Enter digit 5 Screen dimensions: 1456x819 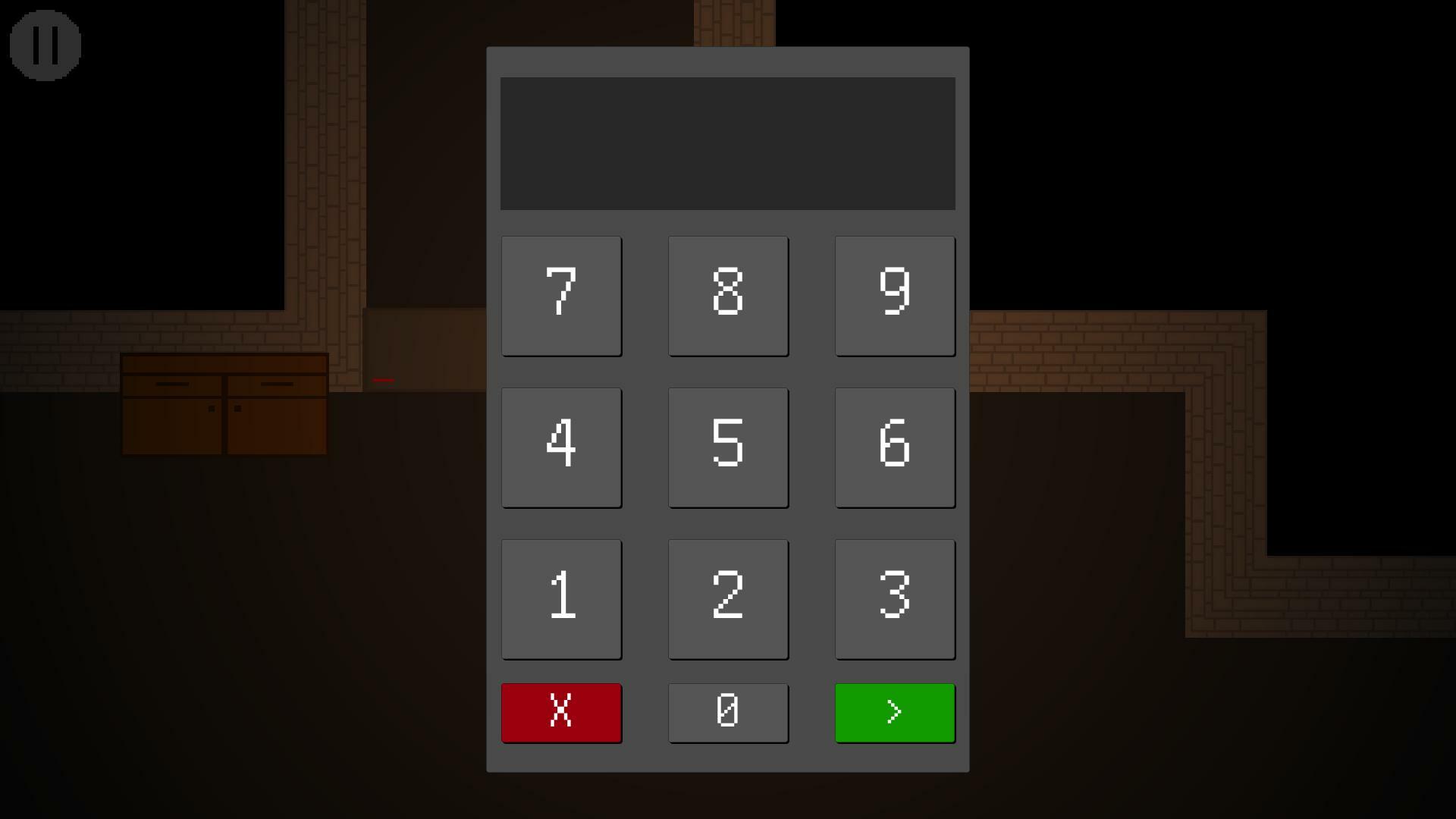[x=728, y=447]
